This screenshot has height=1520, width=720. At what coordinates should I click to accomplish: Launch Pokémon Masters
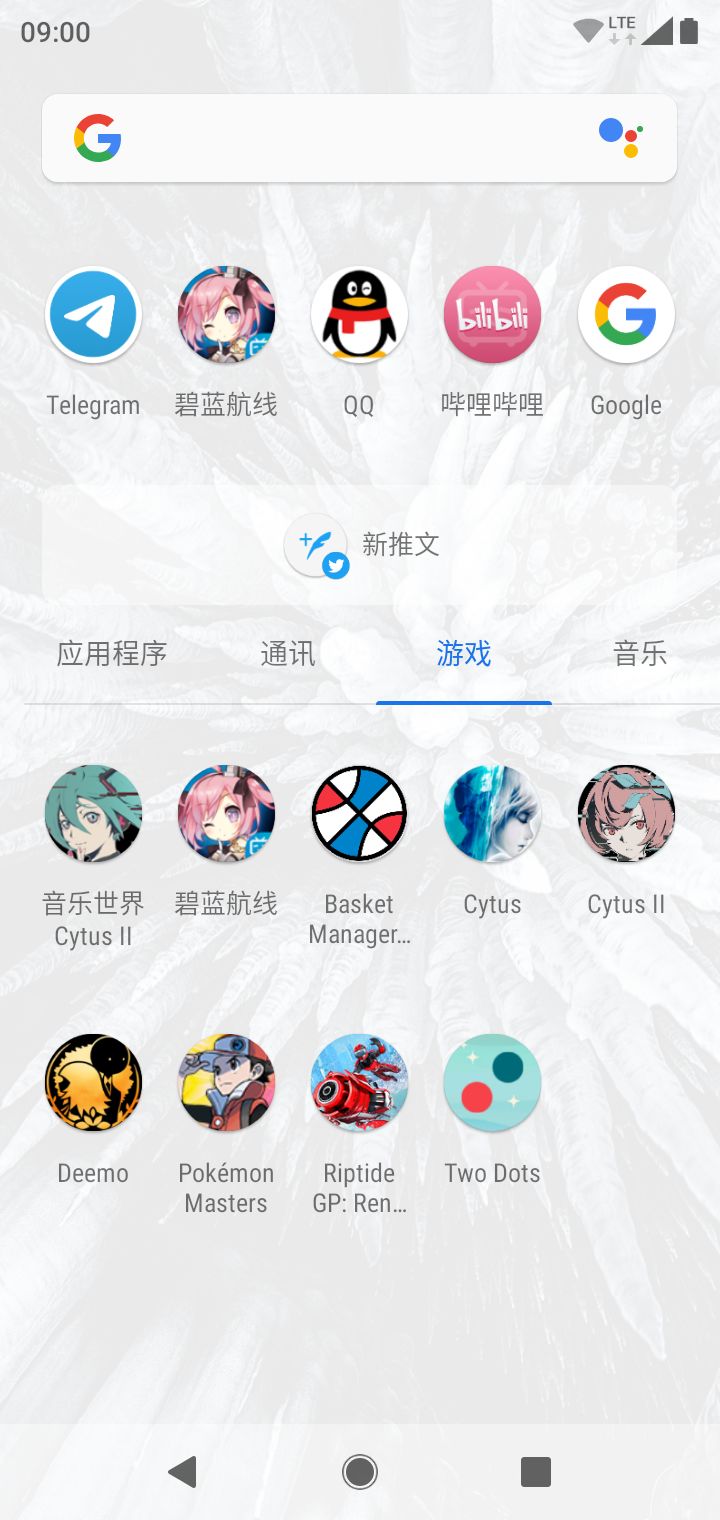point(226,1083)
